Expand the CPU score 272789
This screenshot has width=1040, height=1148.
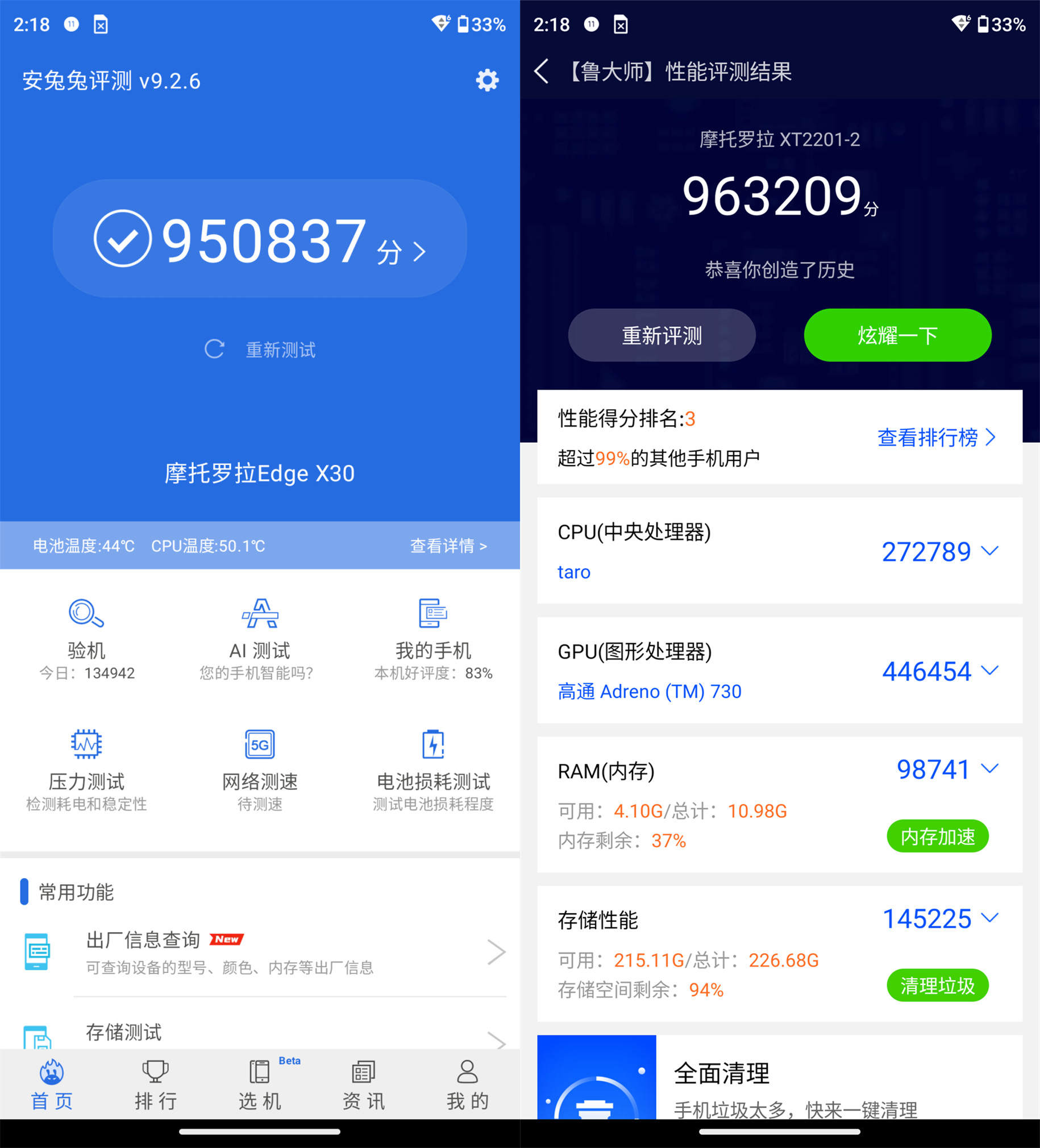point(940,551)
